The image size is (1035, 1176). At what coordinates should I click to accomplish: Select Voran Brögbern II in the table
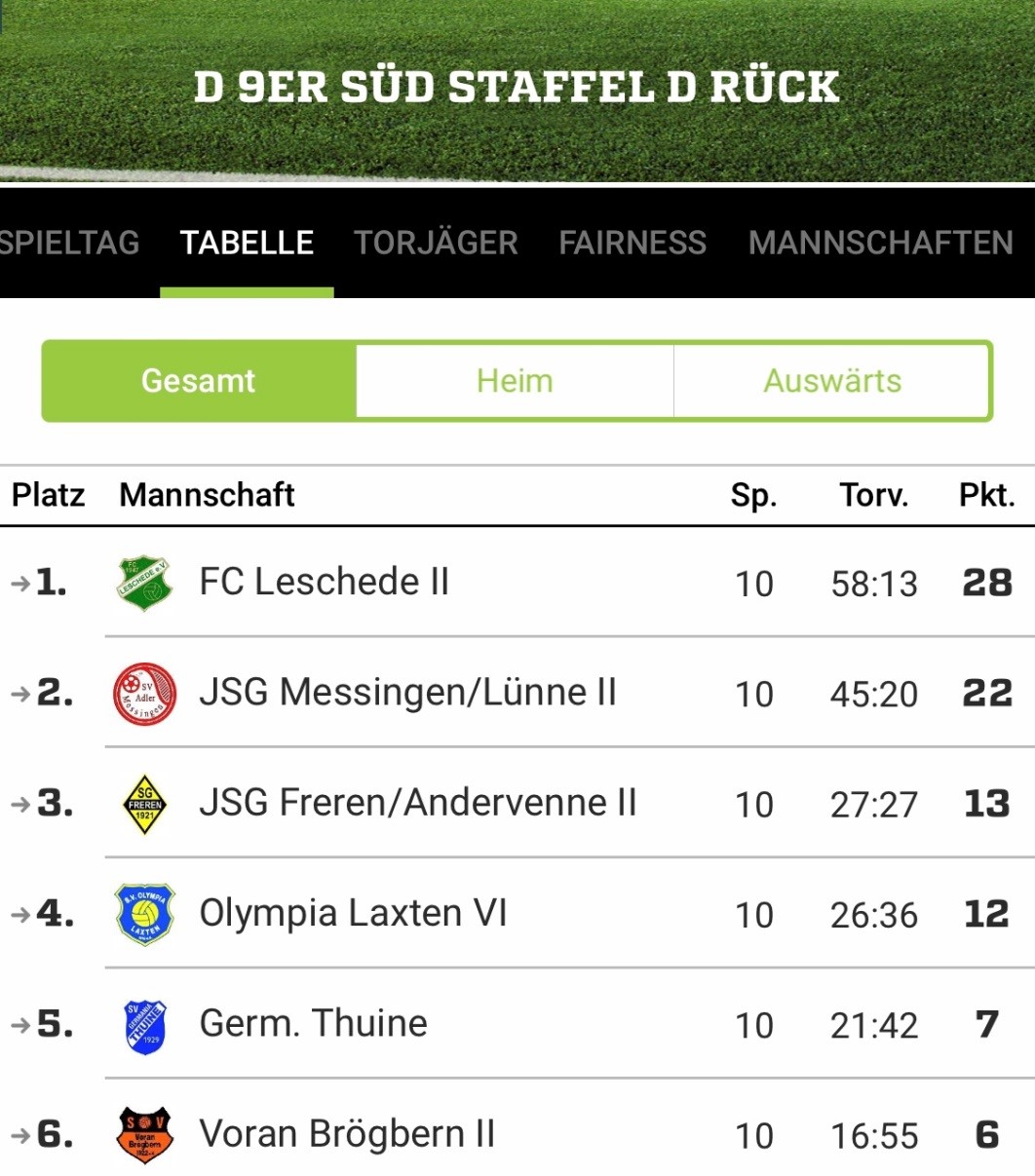[347, 1134]
